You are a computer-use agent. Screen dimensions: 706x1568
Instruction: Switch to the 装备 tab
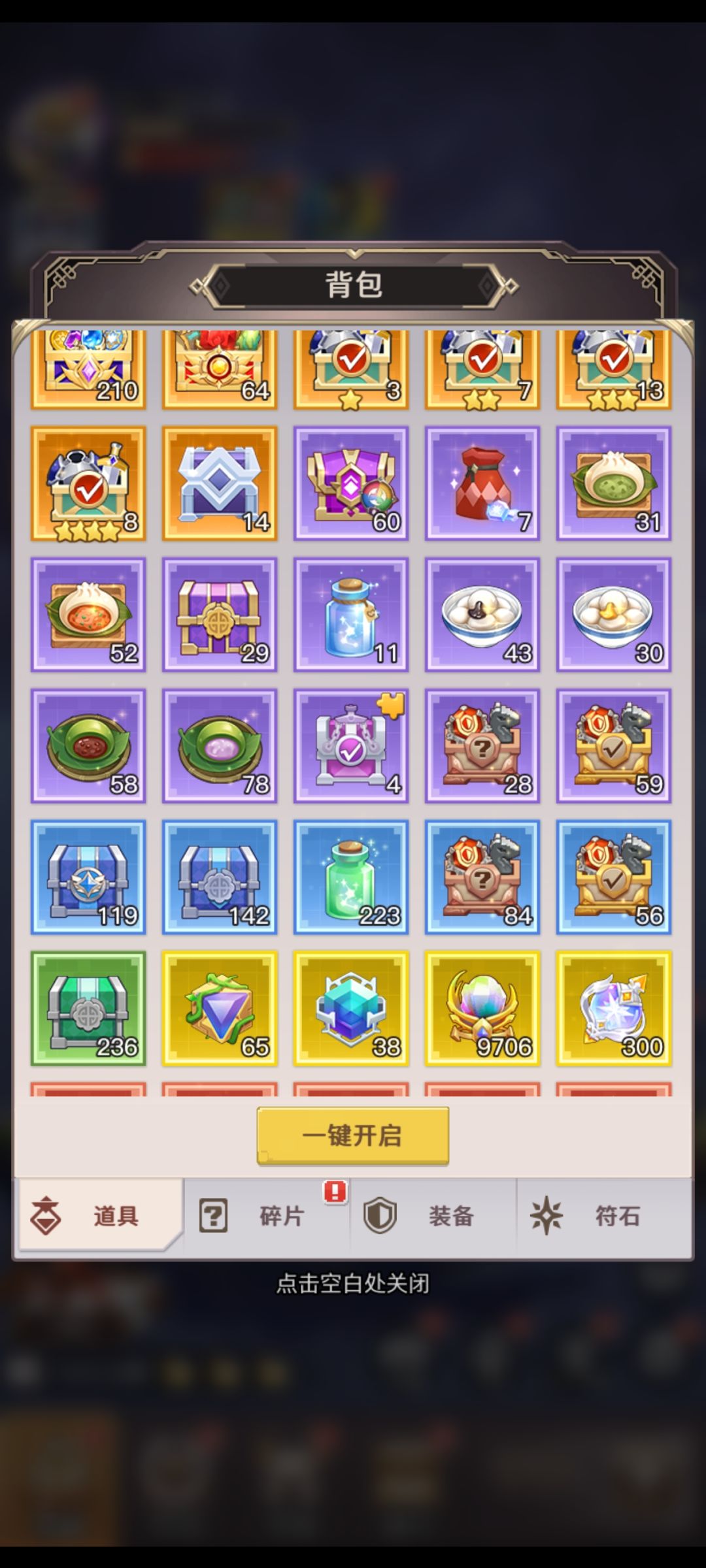click(434, 1214)
